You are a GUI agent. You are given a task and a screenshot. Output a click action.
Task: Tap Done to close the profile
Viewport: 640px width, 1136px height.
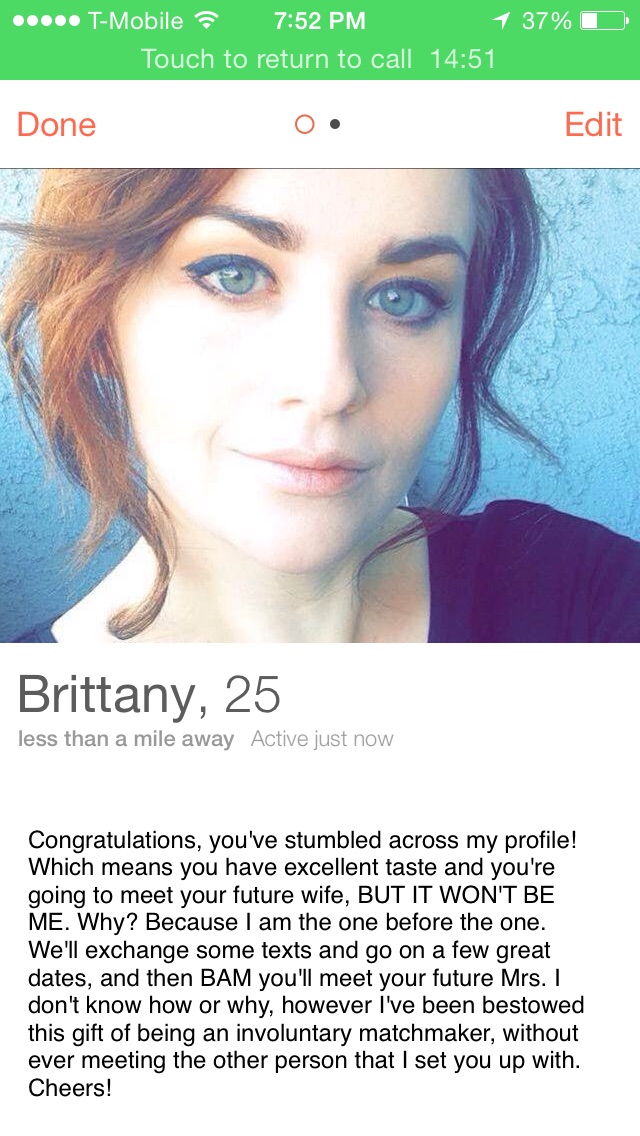click(57, 125)
